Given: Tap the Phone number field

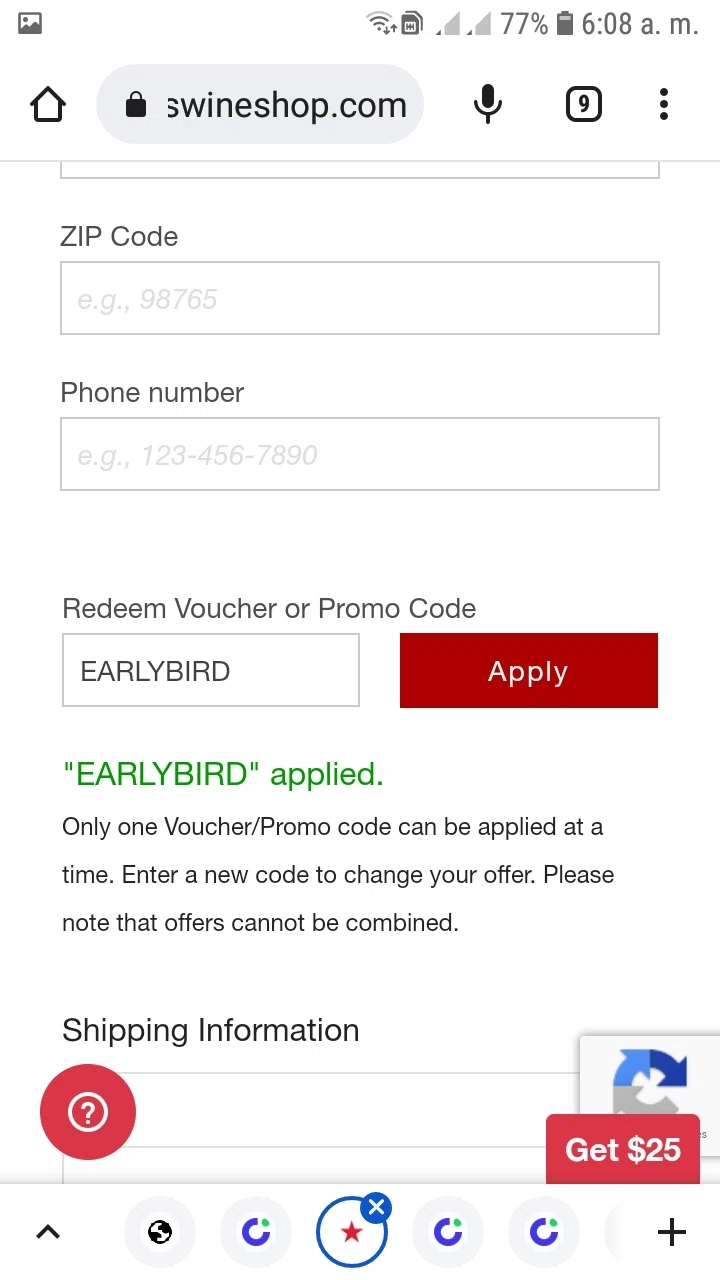Looking at the screenshot, I should coord(359,454).
